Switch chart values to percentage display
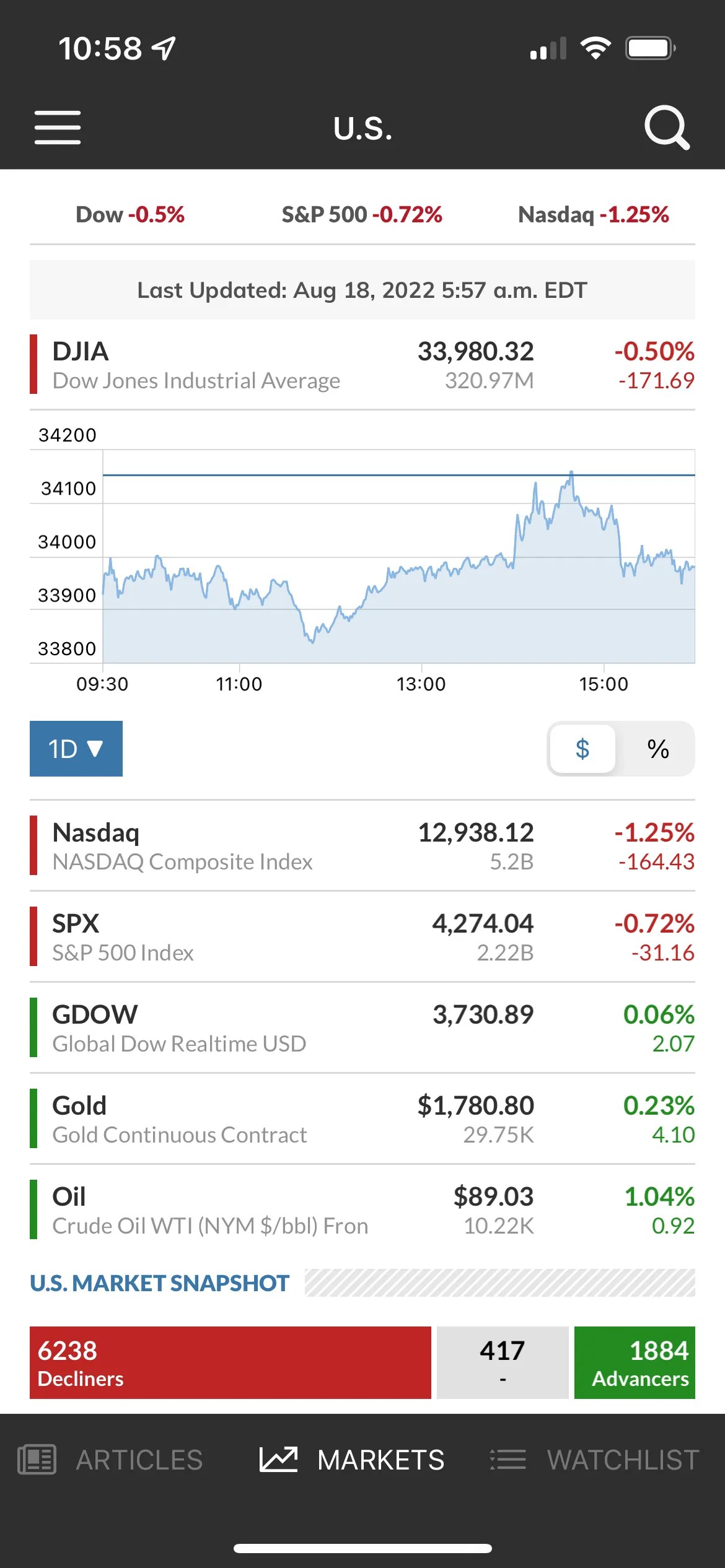 658,749
